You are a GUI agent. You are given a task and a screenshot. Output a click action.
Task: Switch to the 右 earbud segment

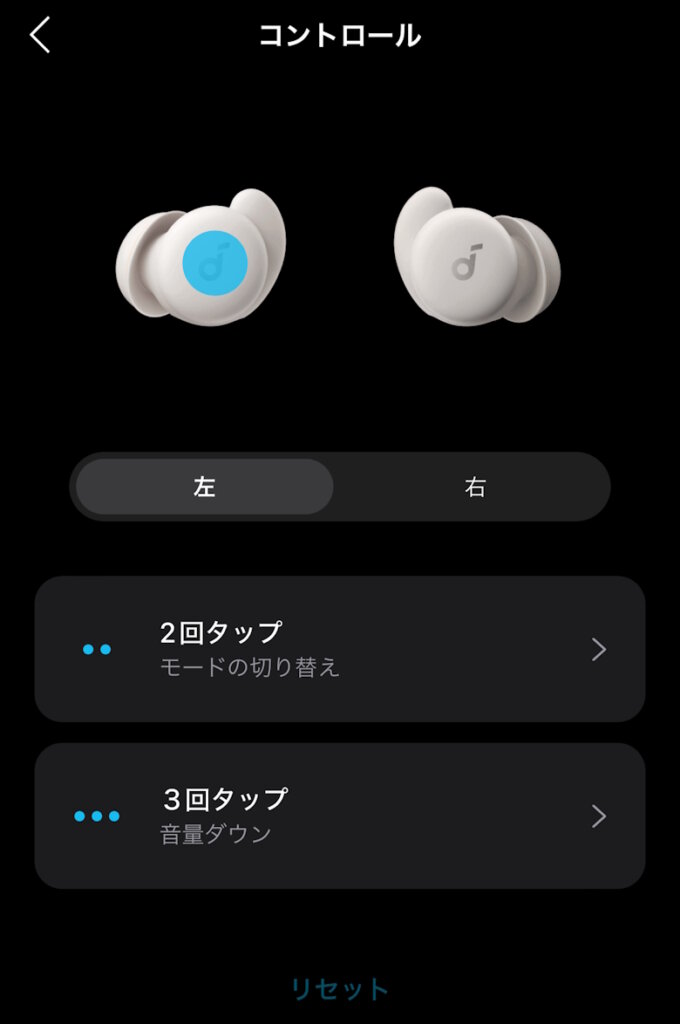[x=474, y=487]
